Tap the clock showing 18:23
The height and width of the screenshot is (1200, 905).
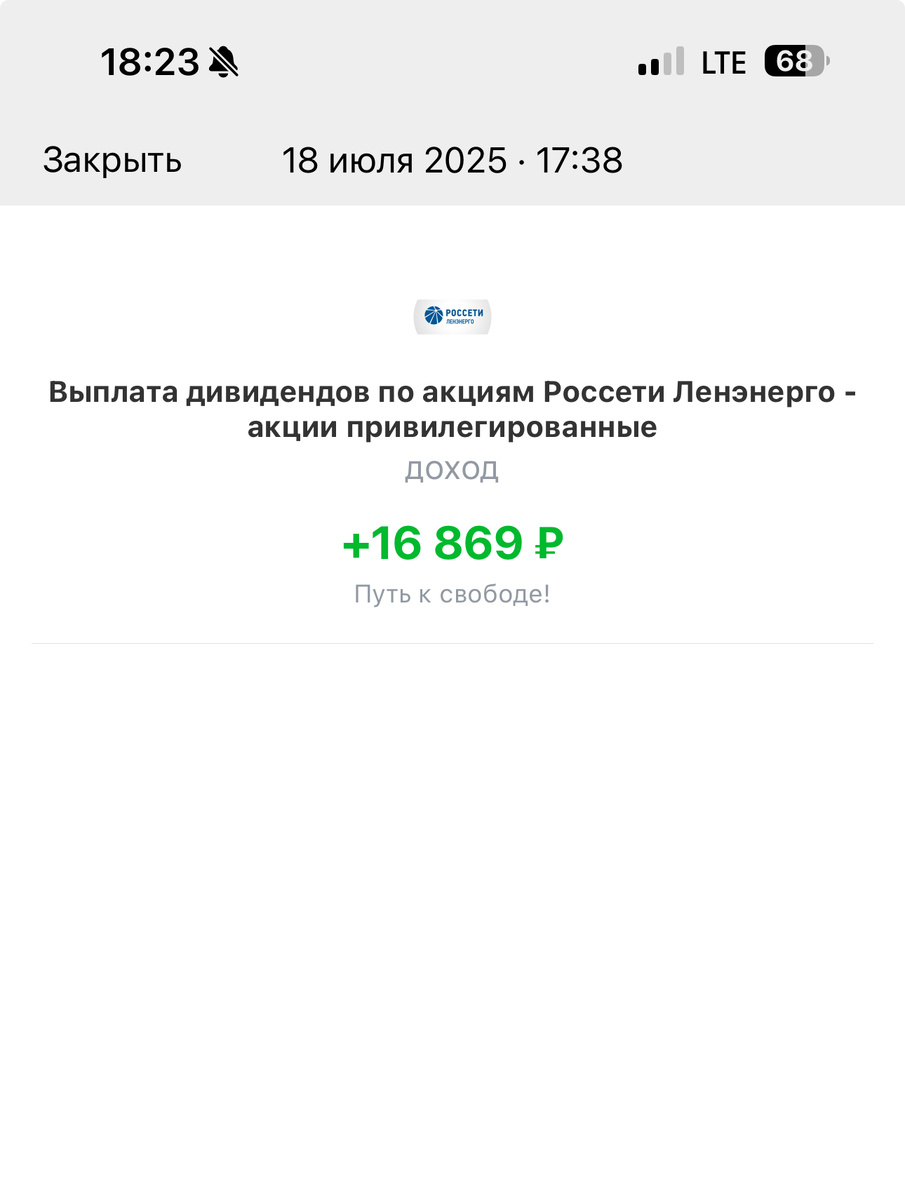148,60
